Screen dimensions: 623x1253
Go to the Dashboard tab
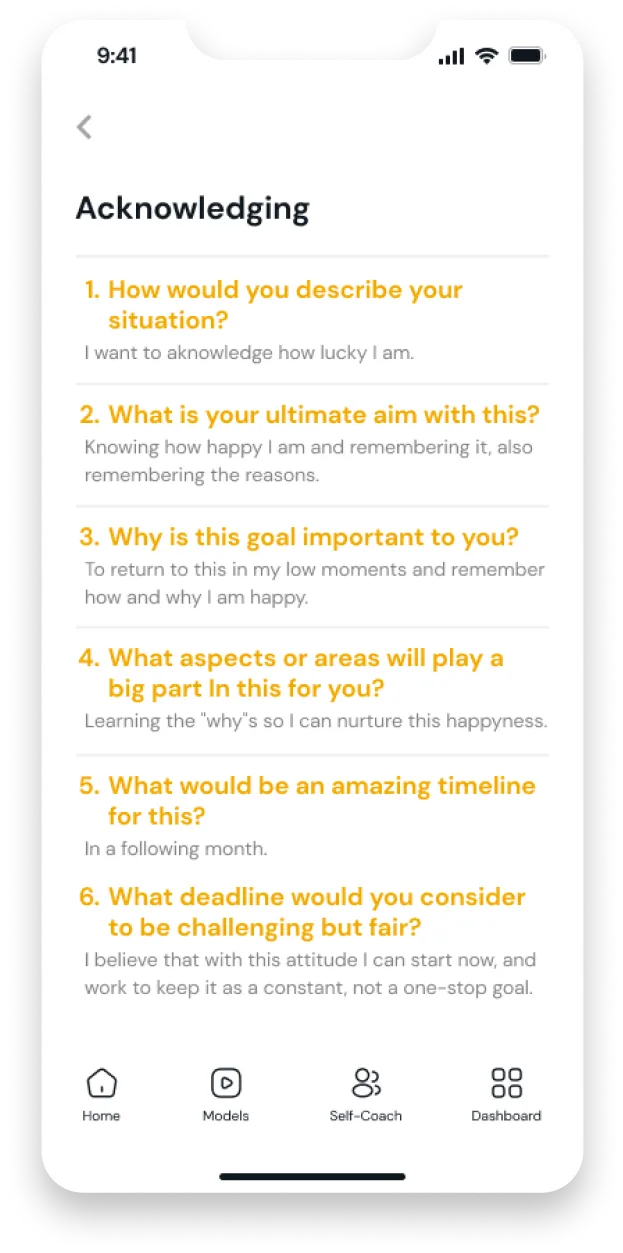(506, 1093)
